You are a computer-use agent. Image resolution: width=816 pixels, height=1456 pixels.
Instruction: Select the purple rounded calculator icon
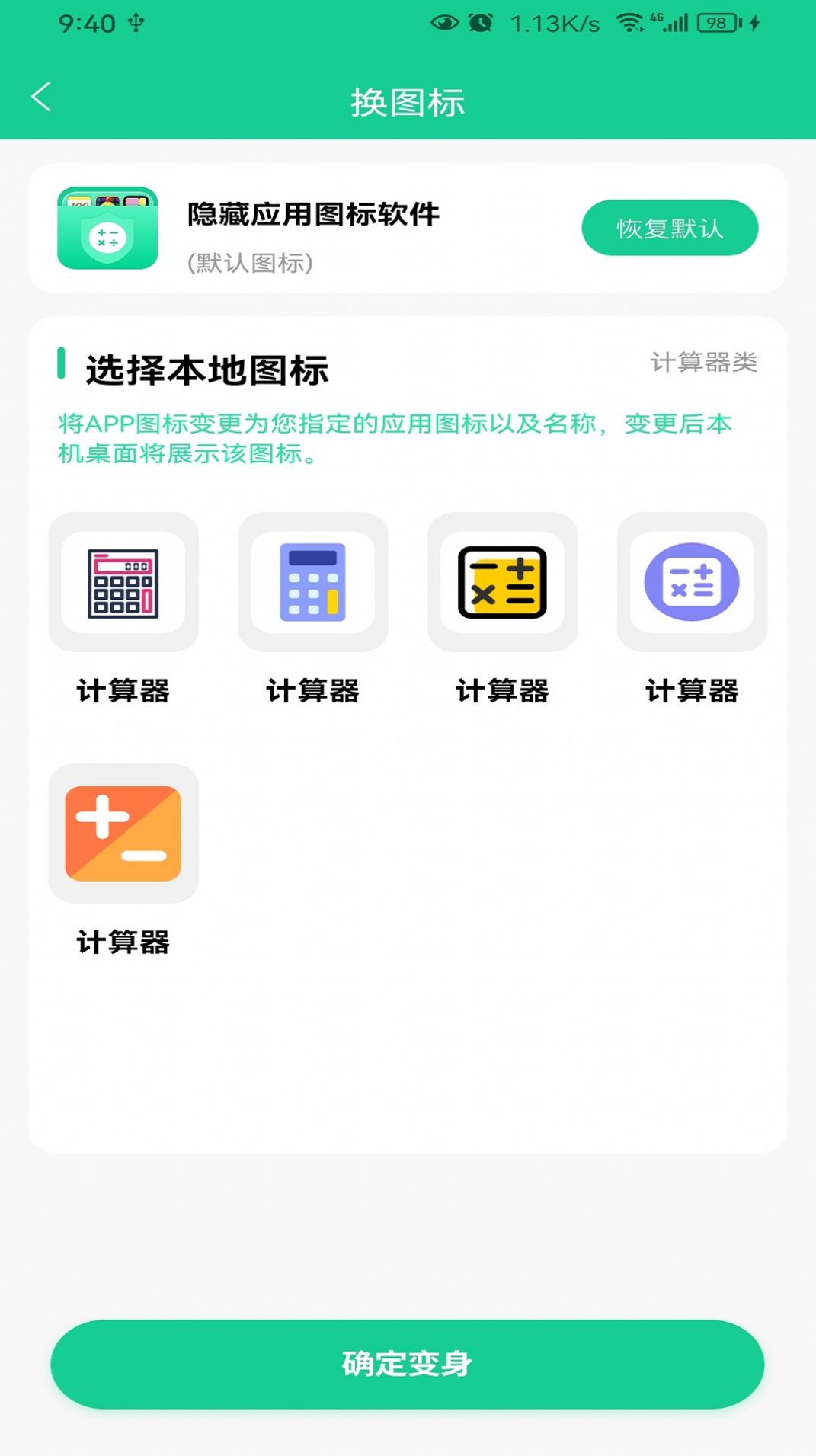[x=692, y=583]
